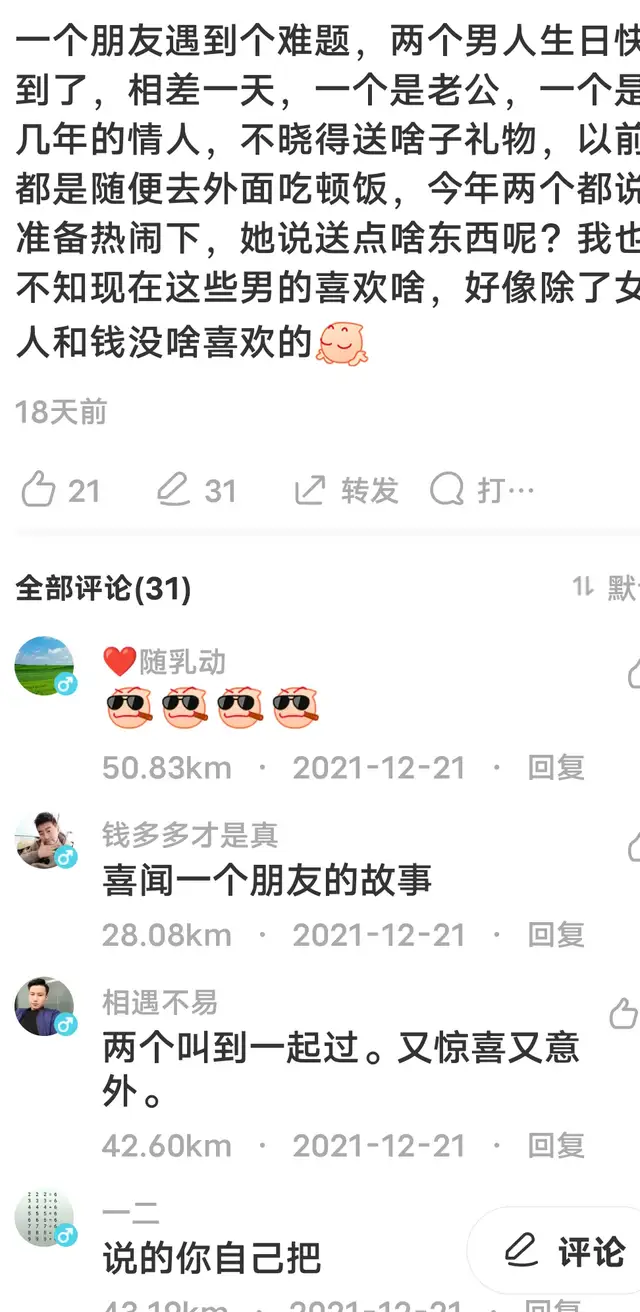
Task: Tap 转发 to share the post
Action: 346,490
